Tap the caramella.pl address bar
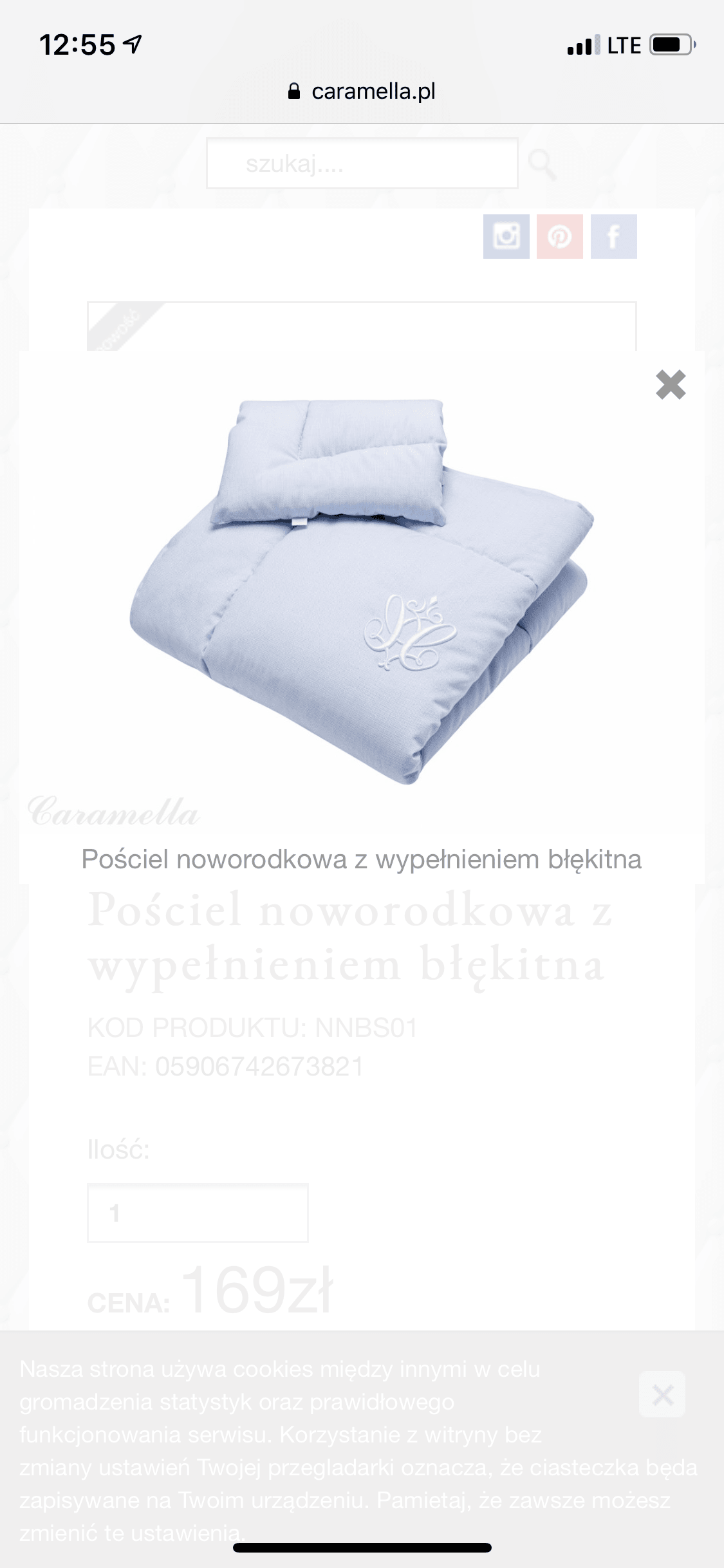The width and height of the screenshot is (724, 1568). 362,91
